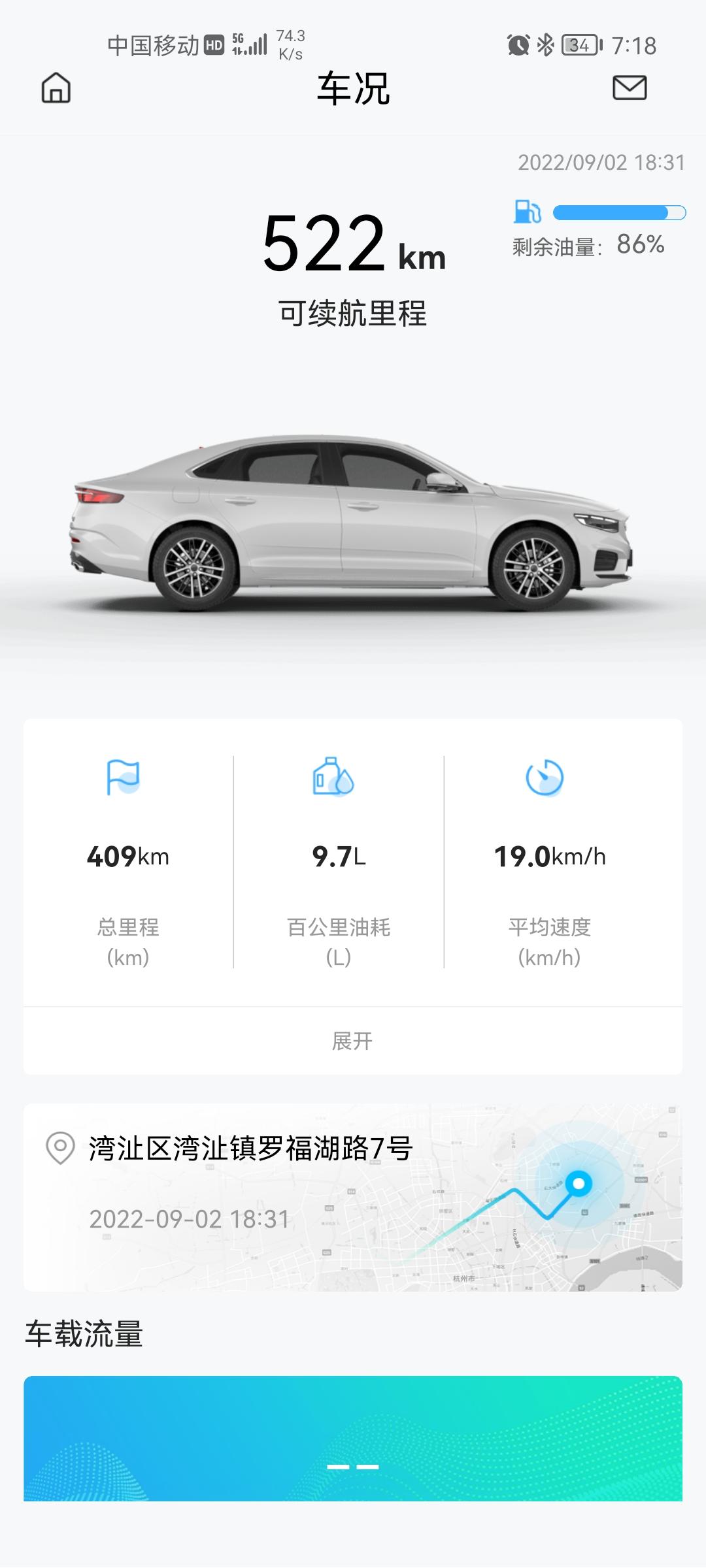Image resolution: width=706 pixels, height=1568 pixels.
Task: Open the 车载流量 data card
Action: 352,1437
